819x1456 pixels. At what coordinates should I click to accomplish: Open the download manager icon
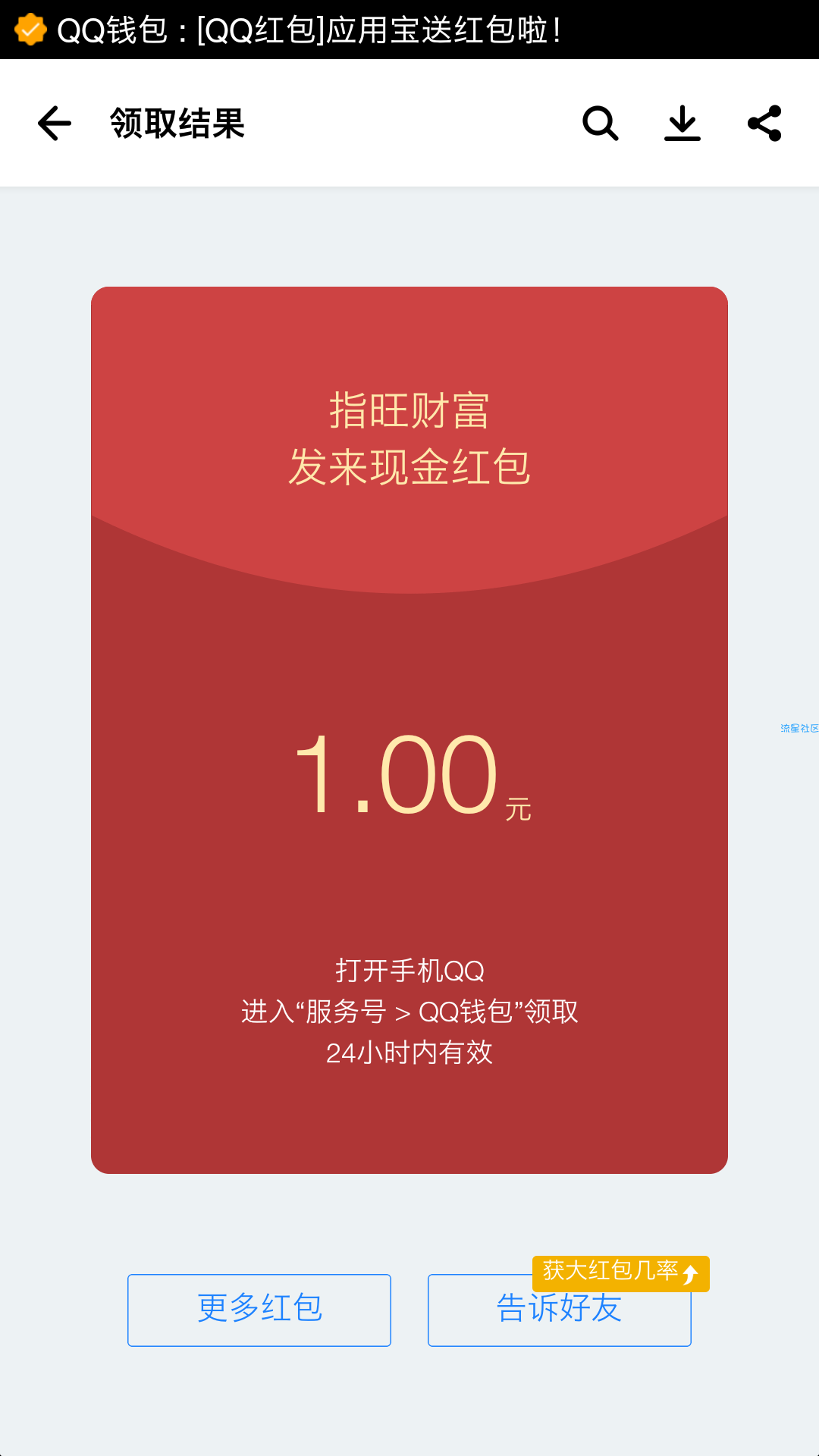point(682,124)
